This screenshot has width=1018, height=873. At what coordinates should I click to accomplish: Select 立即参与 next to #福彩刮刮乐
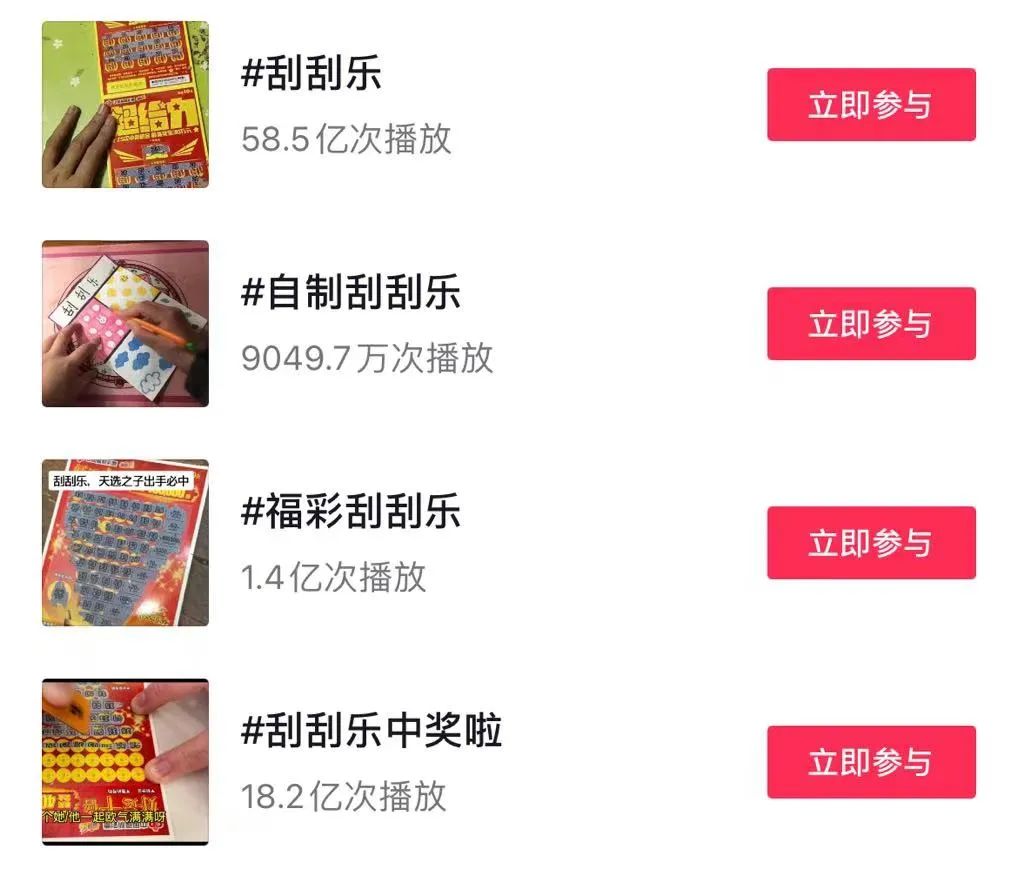point(871,543)
